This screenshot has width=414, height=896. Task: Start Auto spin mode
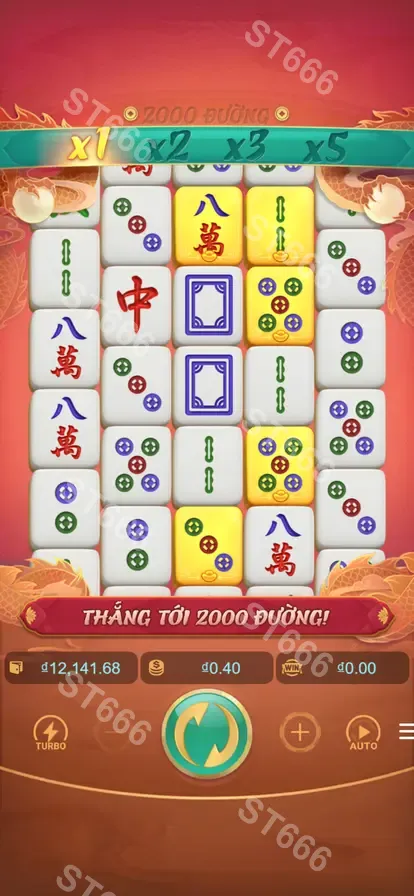tap(363, 733)
